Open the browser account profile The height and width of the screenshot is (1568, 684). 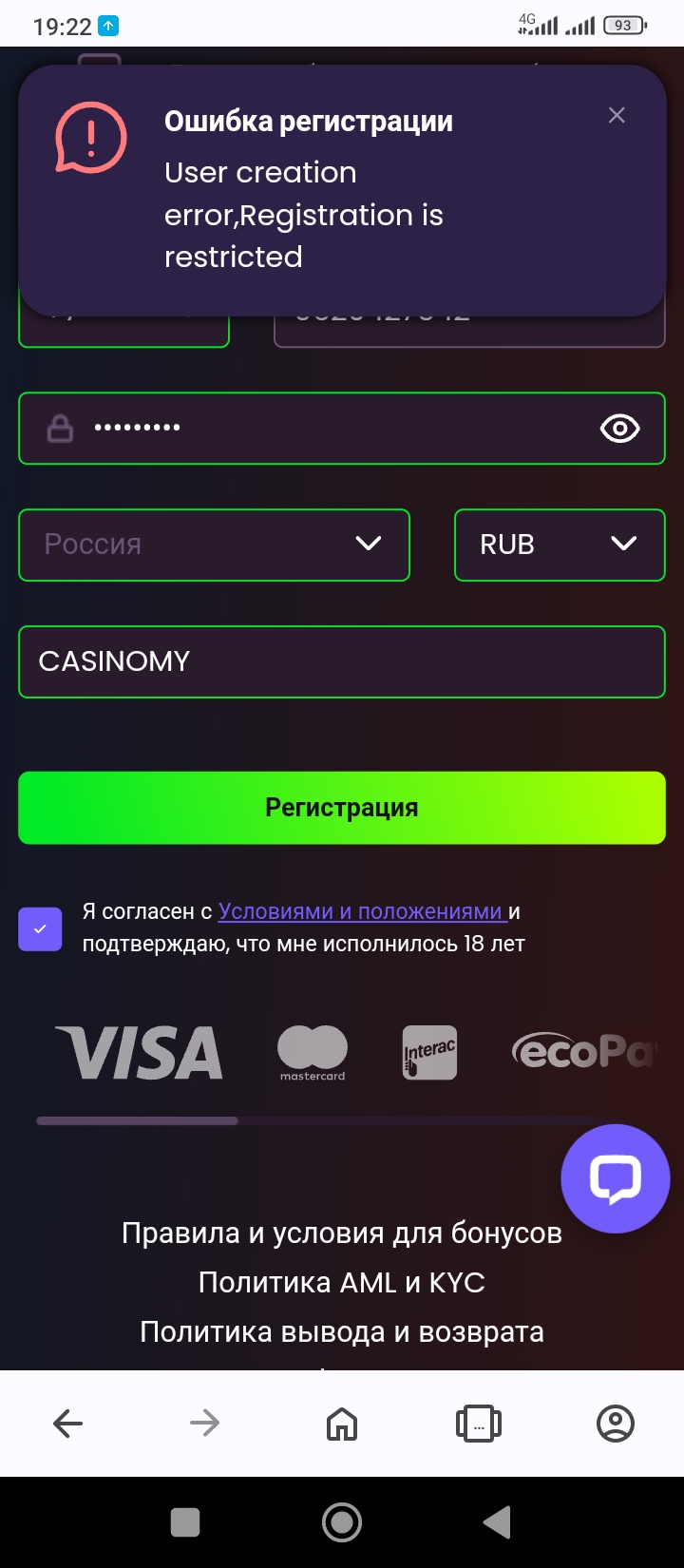click(615, 1423)
